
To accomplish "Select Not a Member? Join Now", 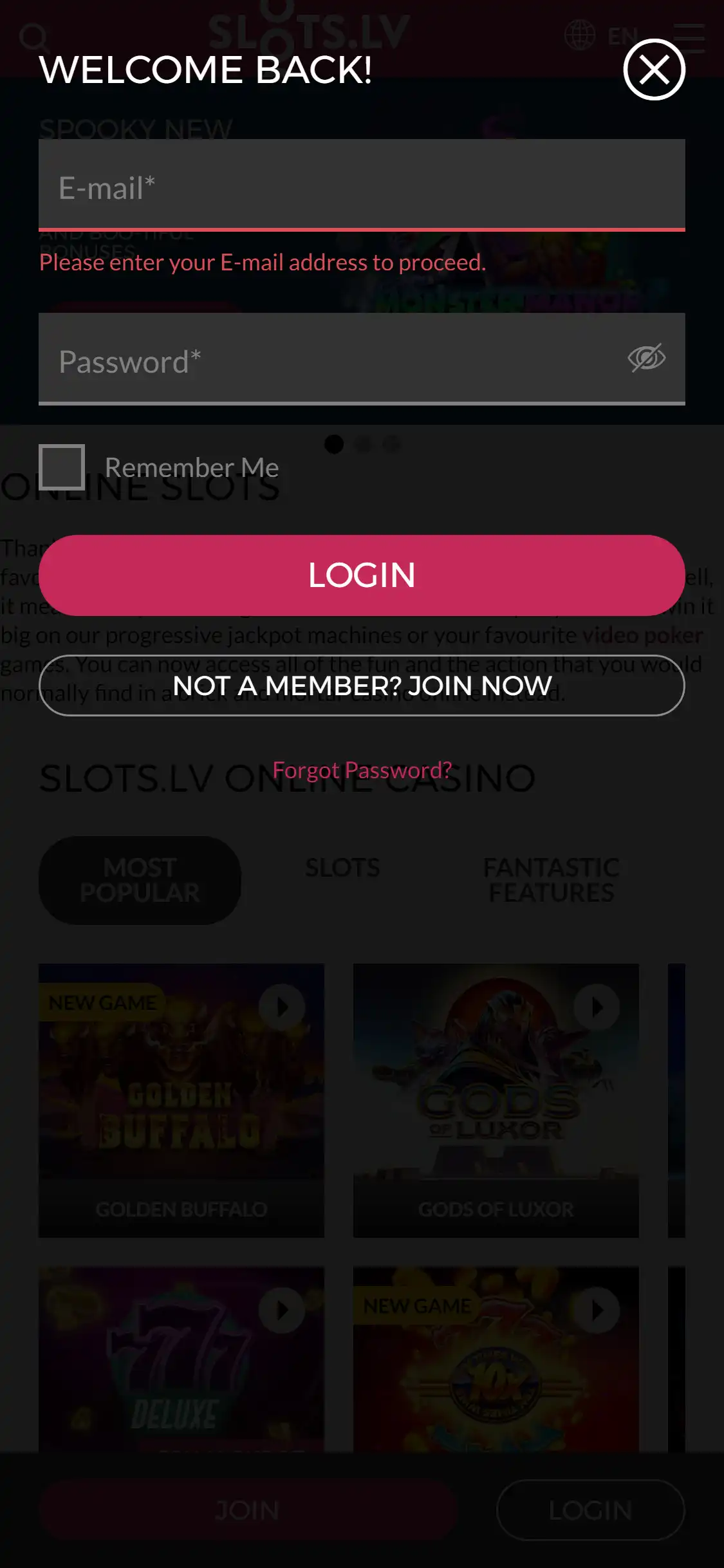I will tap(361, 686).
